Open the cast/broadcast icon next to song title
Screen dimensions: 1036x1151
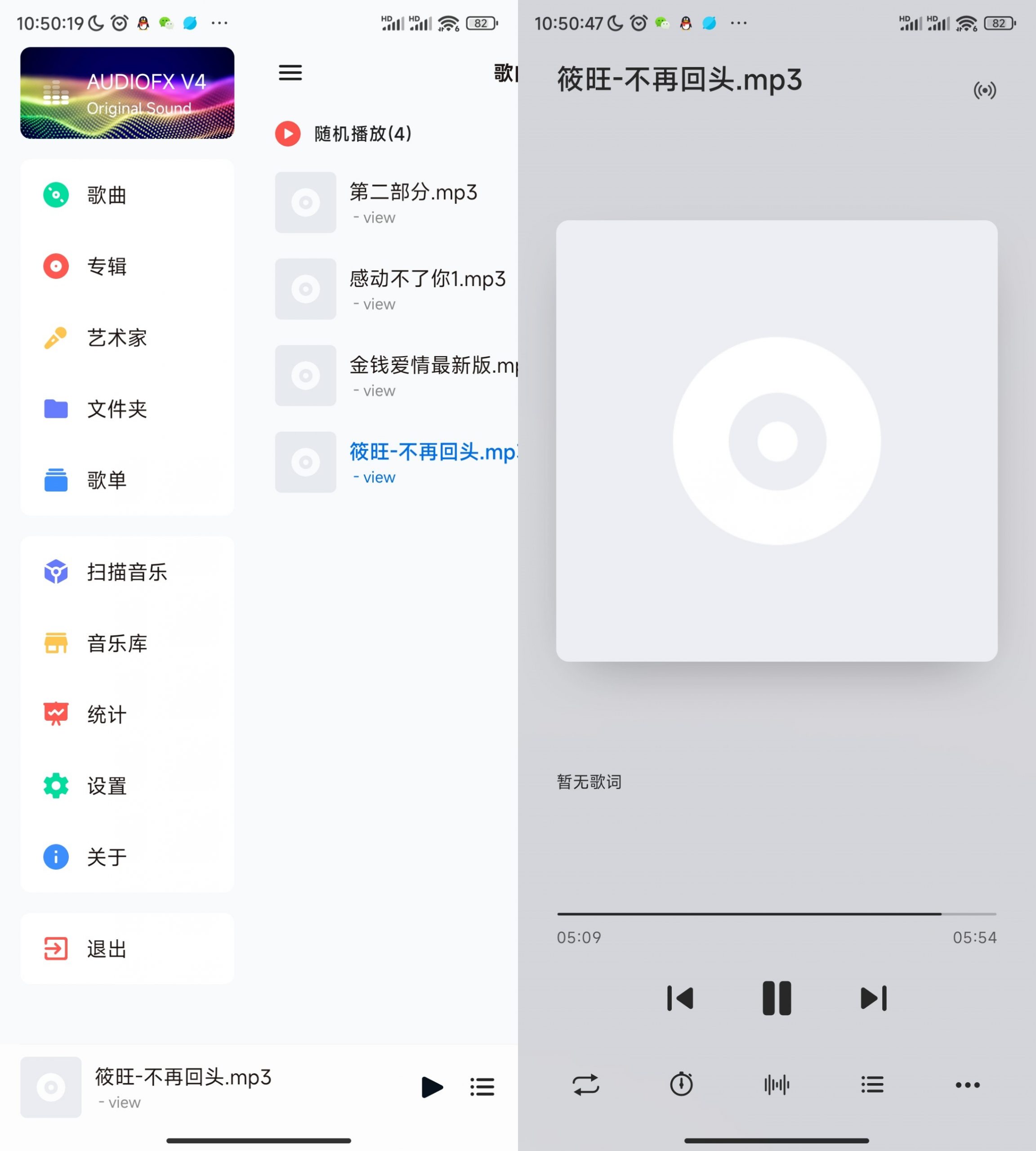985,90
